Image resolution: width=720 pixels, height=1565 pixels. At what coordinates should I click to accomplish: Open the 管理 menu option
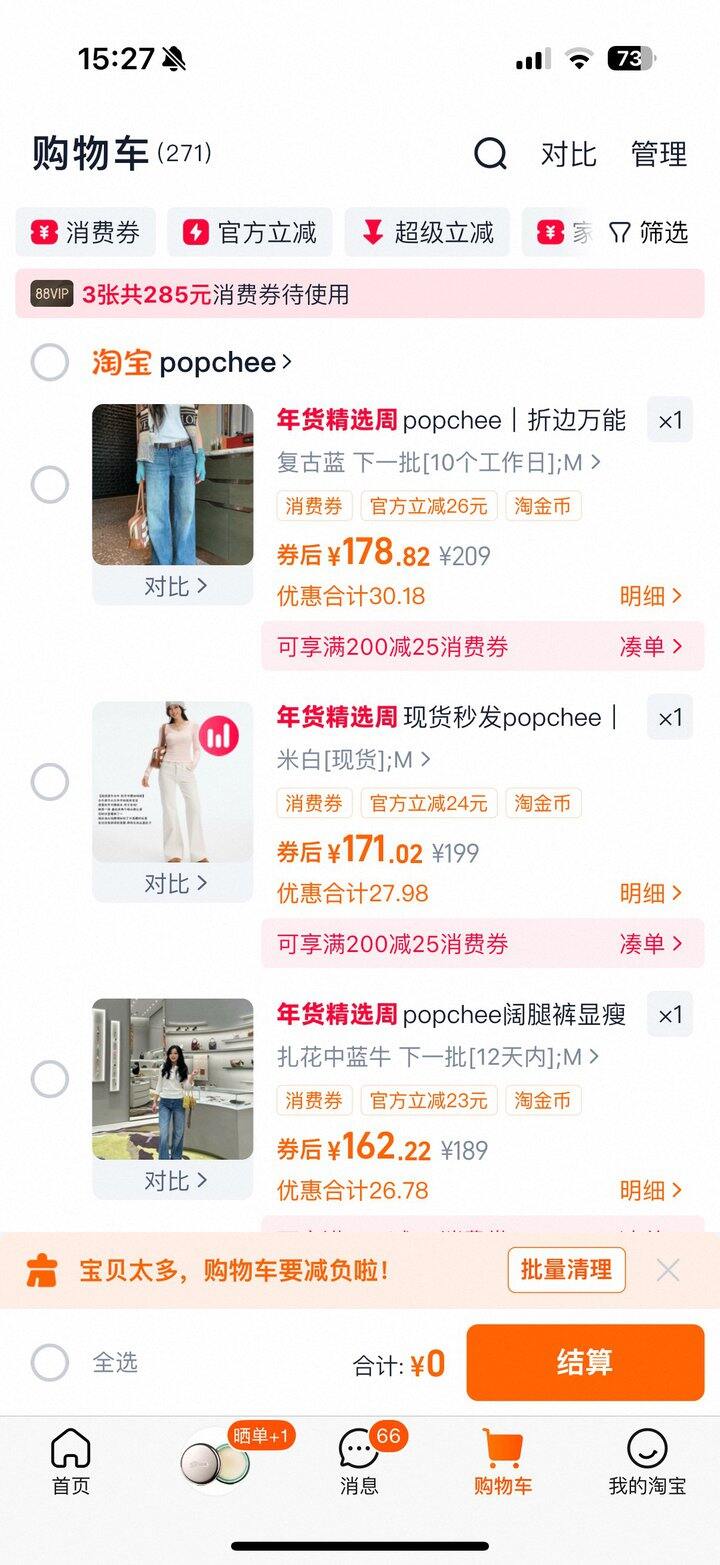(x=657, y=155)
